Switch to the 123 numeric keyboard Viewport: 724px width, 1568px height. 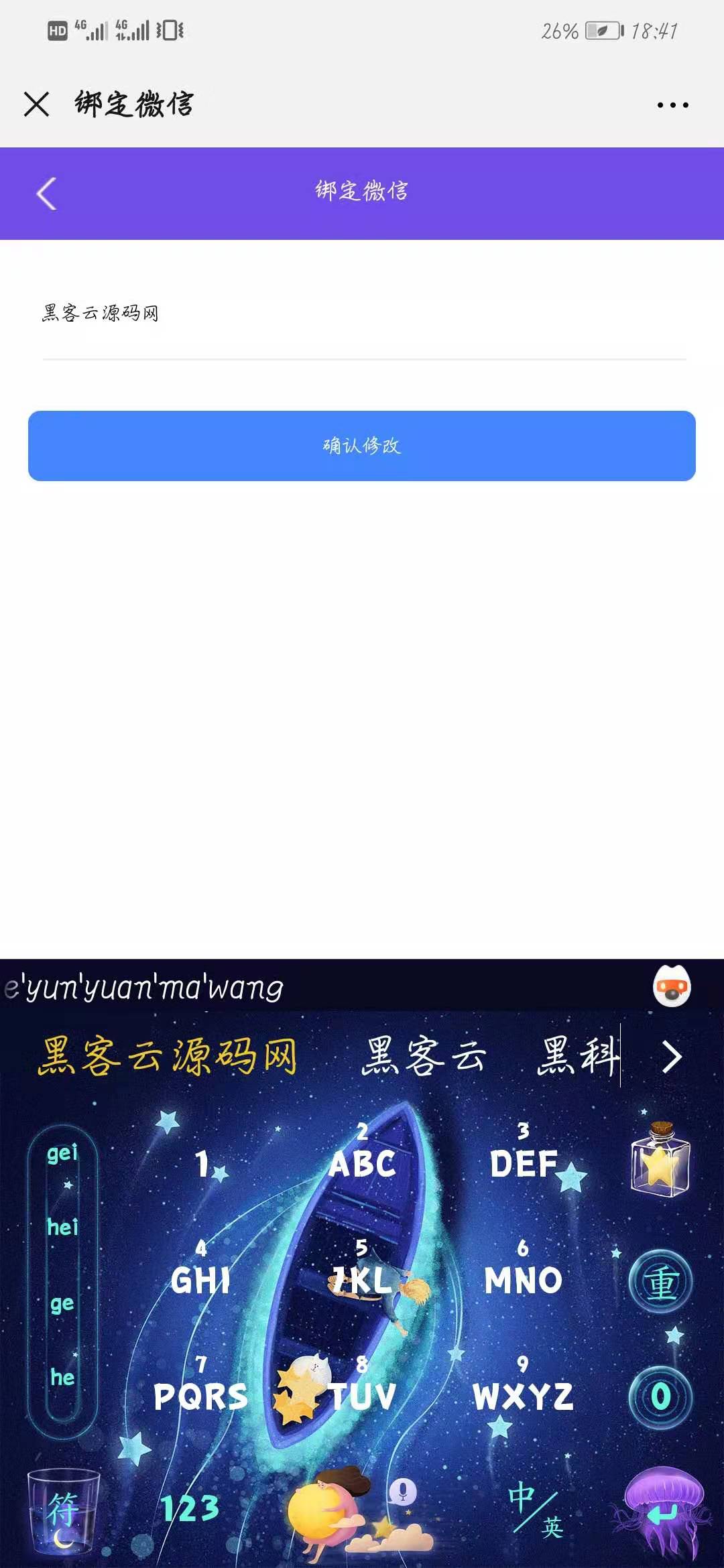click(190, 1509)
